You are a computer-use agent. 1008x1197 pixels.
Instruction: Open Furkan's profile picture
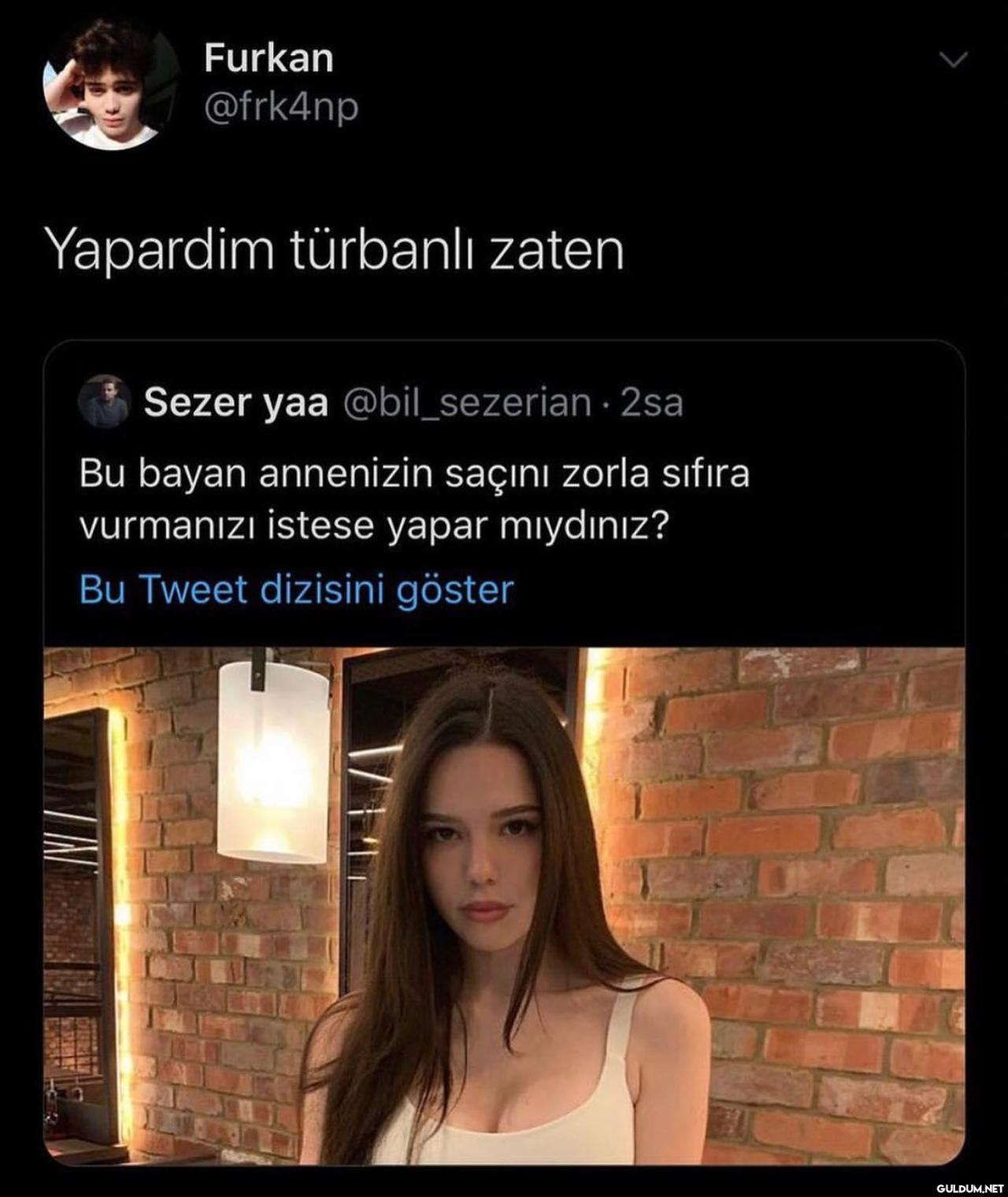110,85
